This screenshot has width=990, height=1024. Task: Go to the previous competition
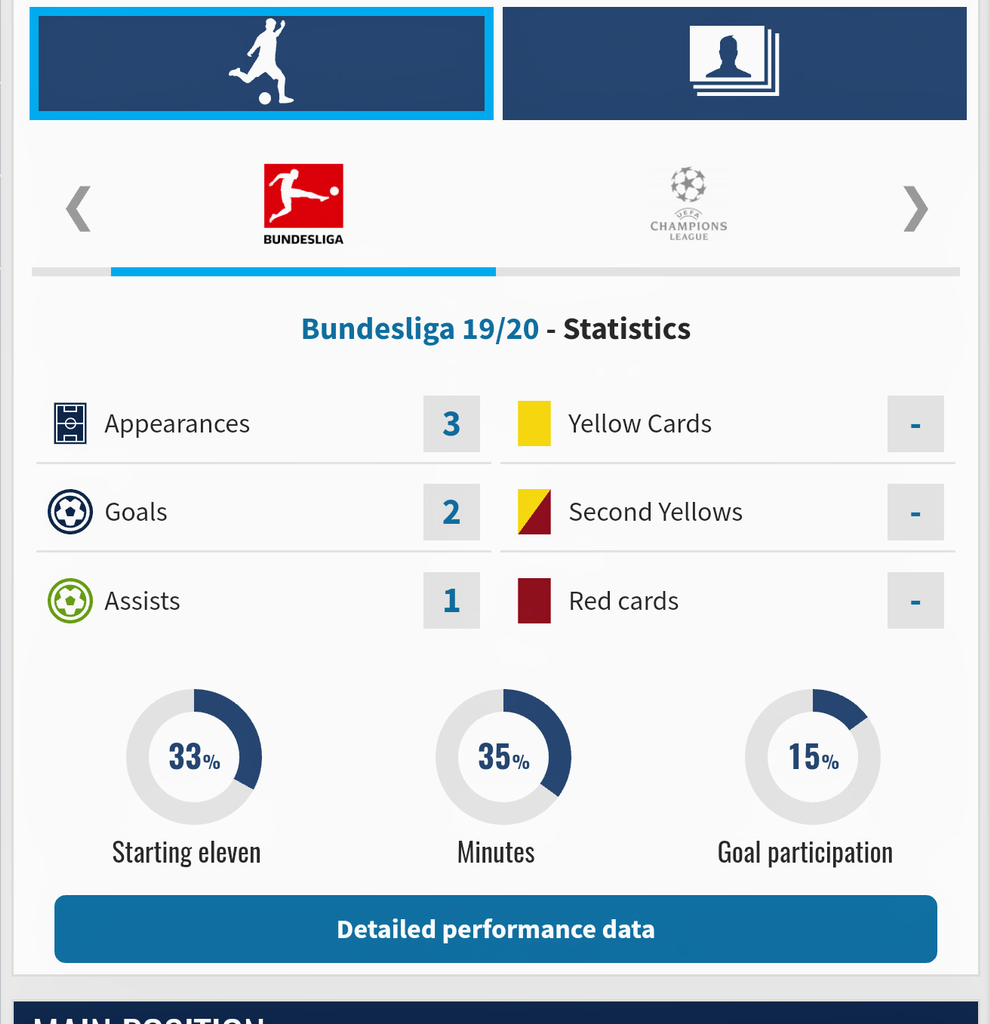[x=78, y=210]
